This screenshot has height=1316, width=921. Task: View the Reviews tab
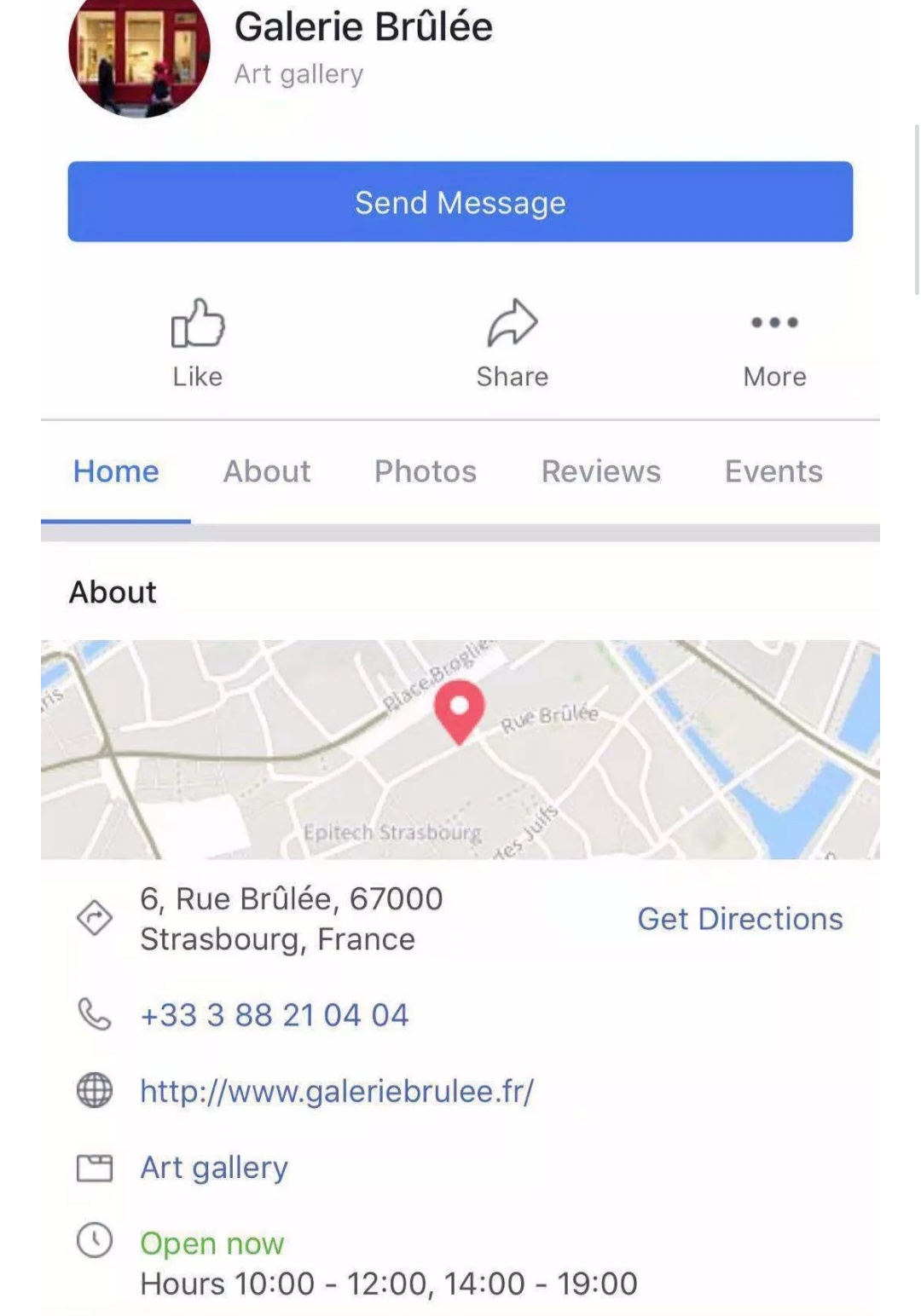pyautogui.click(x=600, y=471)
